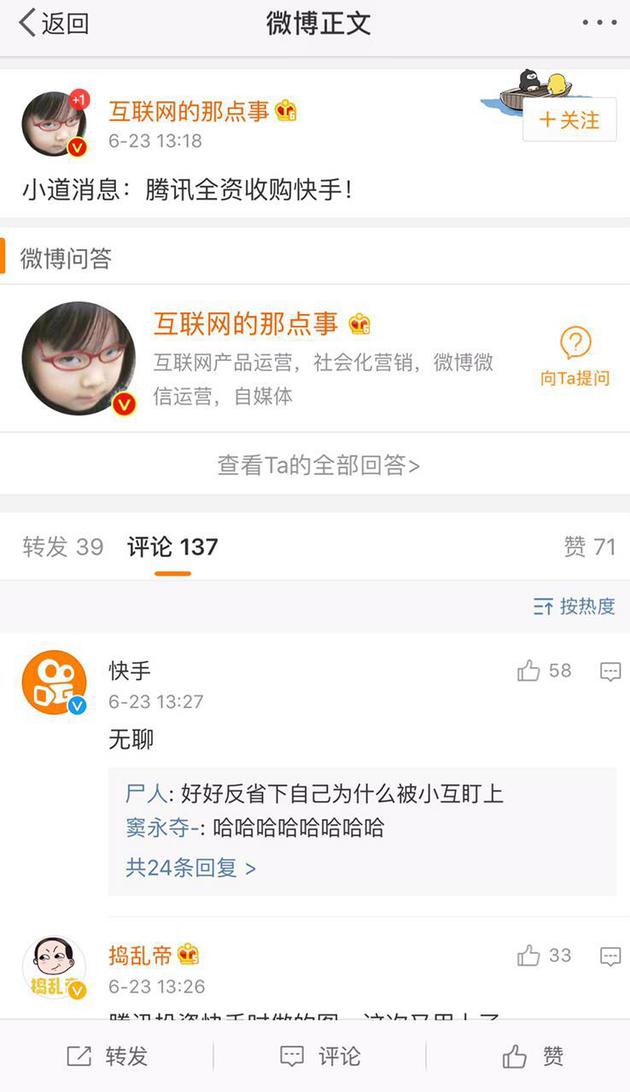Like the comment from 捣乱帝
Image resolution: width=630 pixels, height=1092 pixels.
coord(530,956)
